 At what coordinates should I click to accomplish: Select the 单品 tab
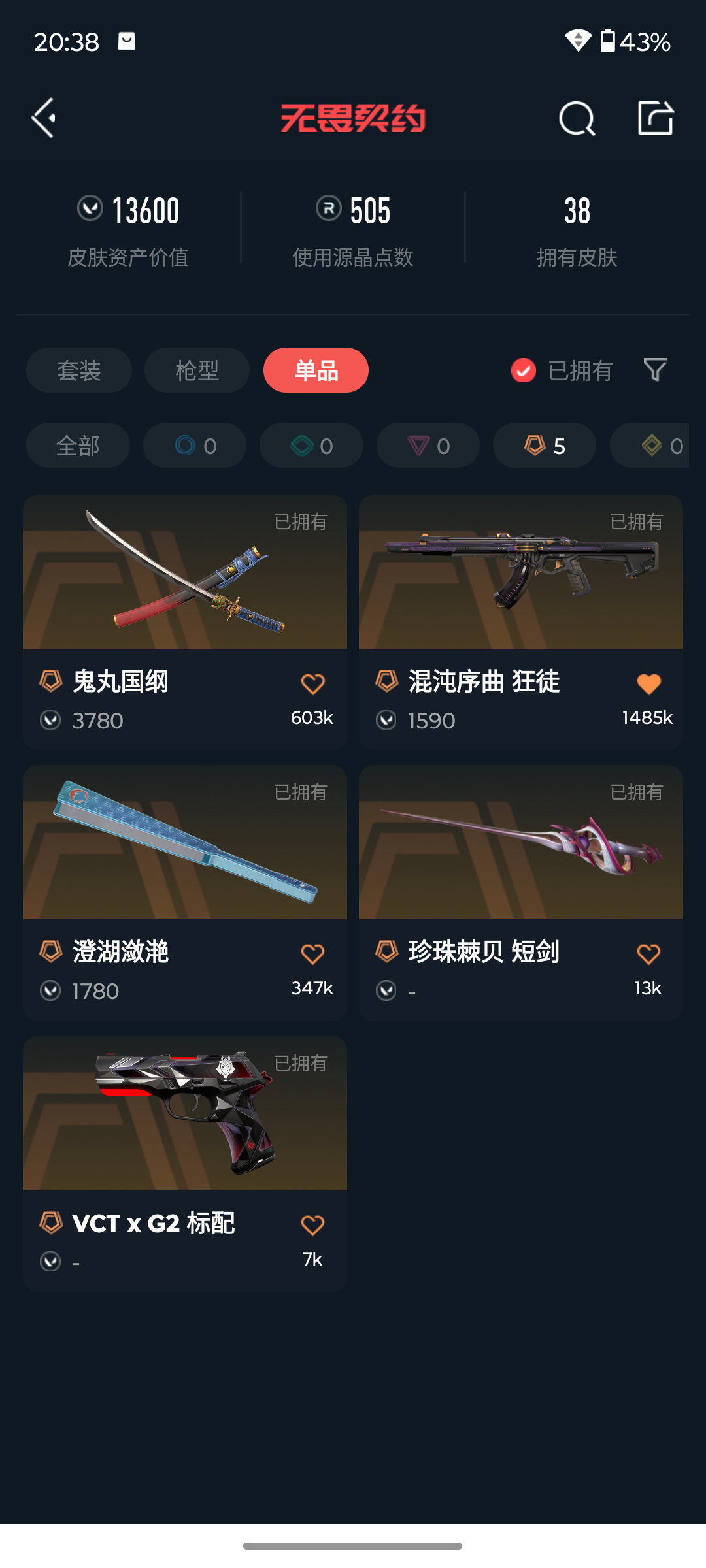pyautogui.click(x=316, y=370)
